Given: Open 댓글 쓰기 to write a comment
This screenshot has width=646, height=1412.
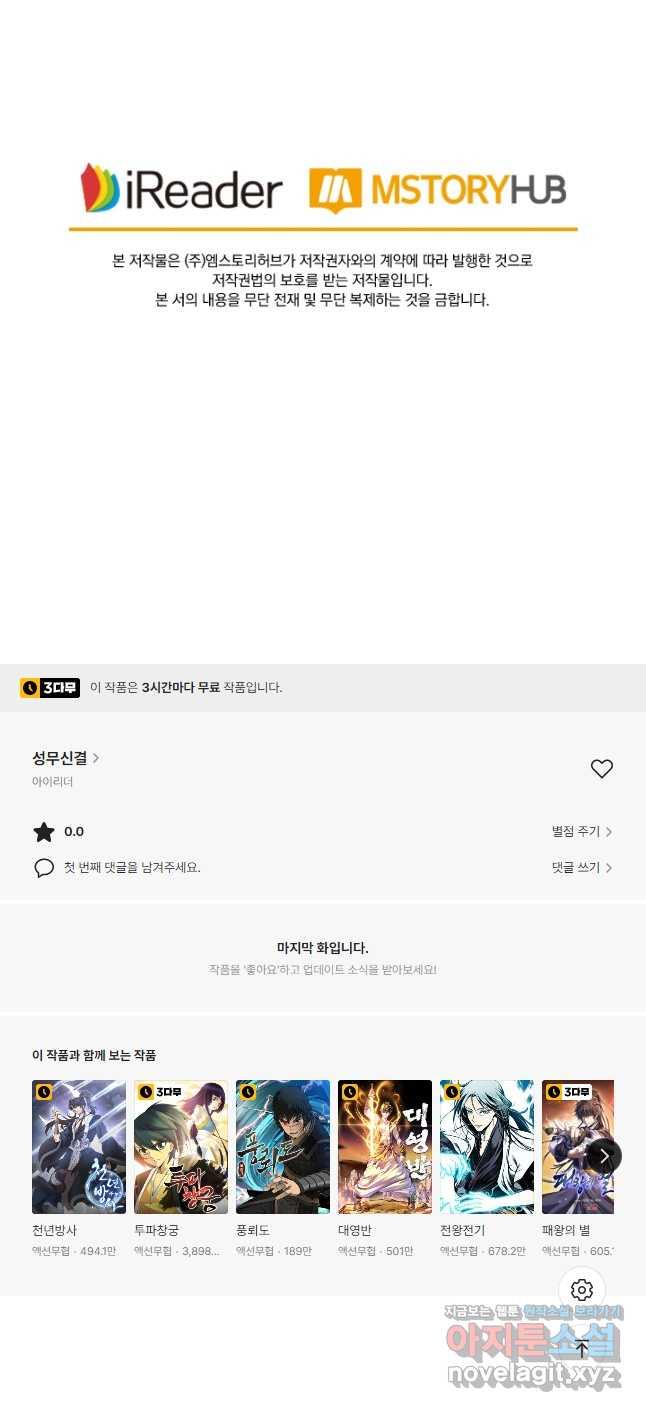Looking at the screenshot, I should [x=581, y=868].
